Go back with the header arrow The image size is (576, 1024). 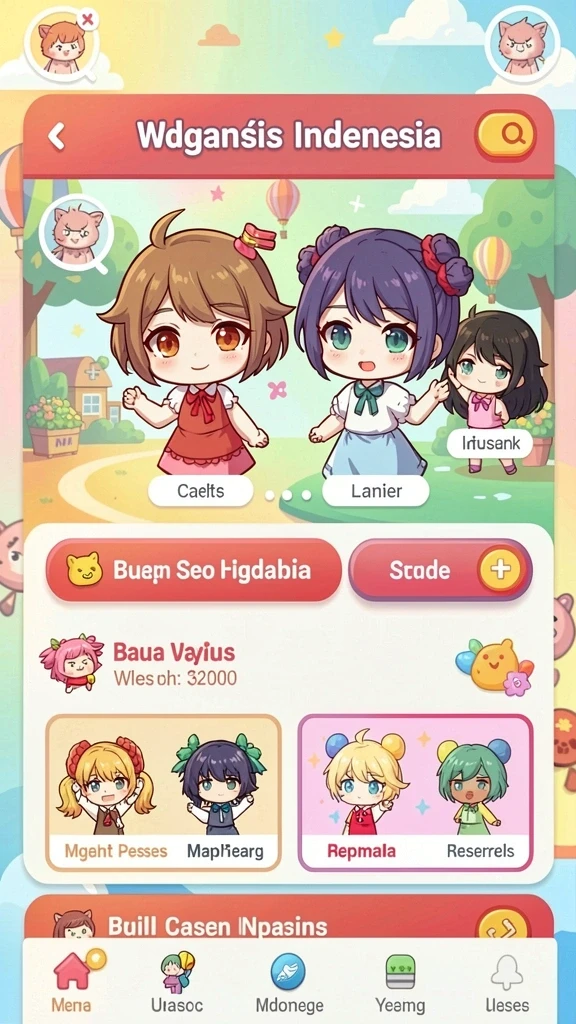pyautogui.click(x=57, y=136)
